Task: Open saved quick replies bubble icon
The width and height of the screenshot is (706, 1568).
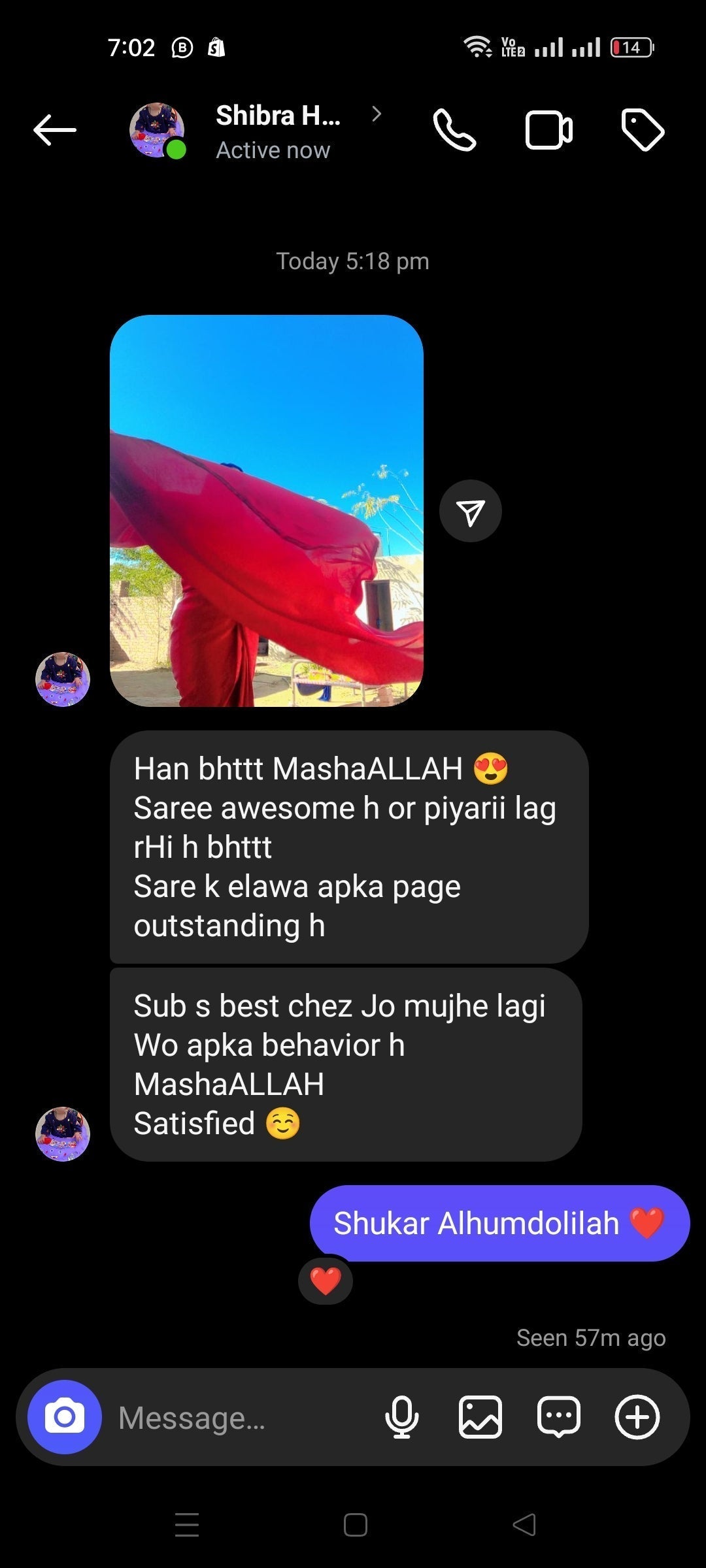Action: pos(559,1417)
